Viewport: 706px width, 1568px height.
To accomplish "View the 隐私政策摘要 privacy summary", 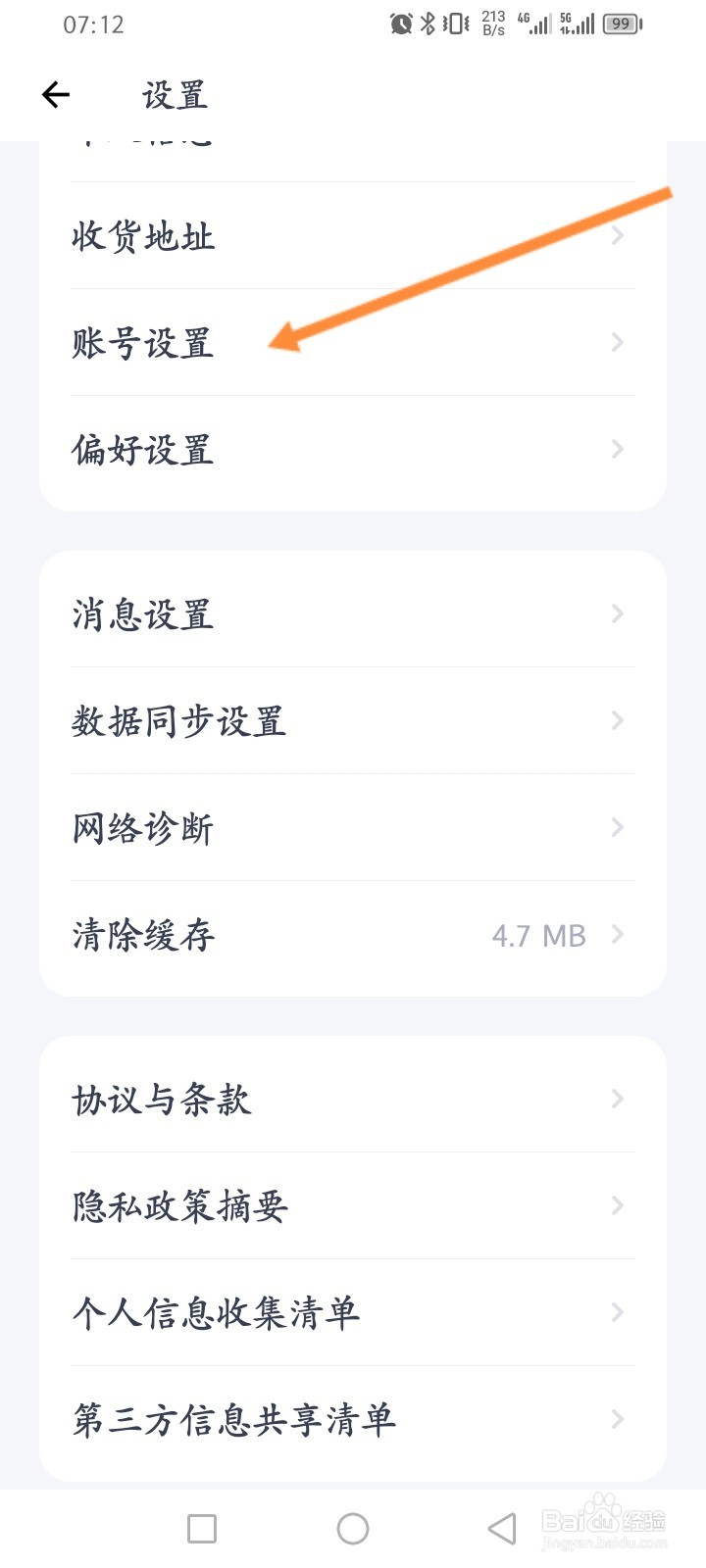I will [x=179, y=1206].
